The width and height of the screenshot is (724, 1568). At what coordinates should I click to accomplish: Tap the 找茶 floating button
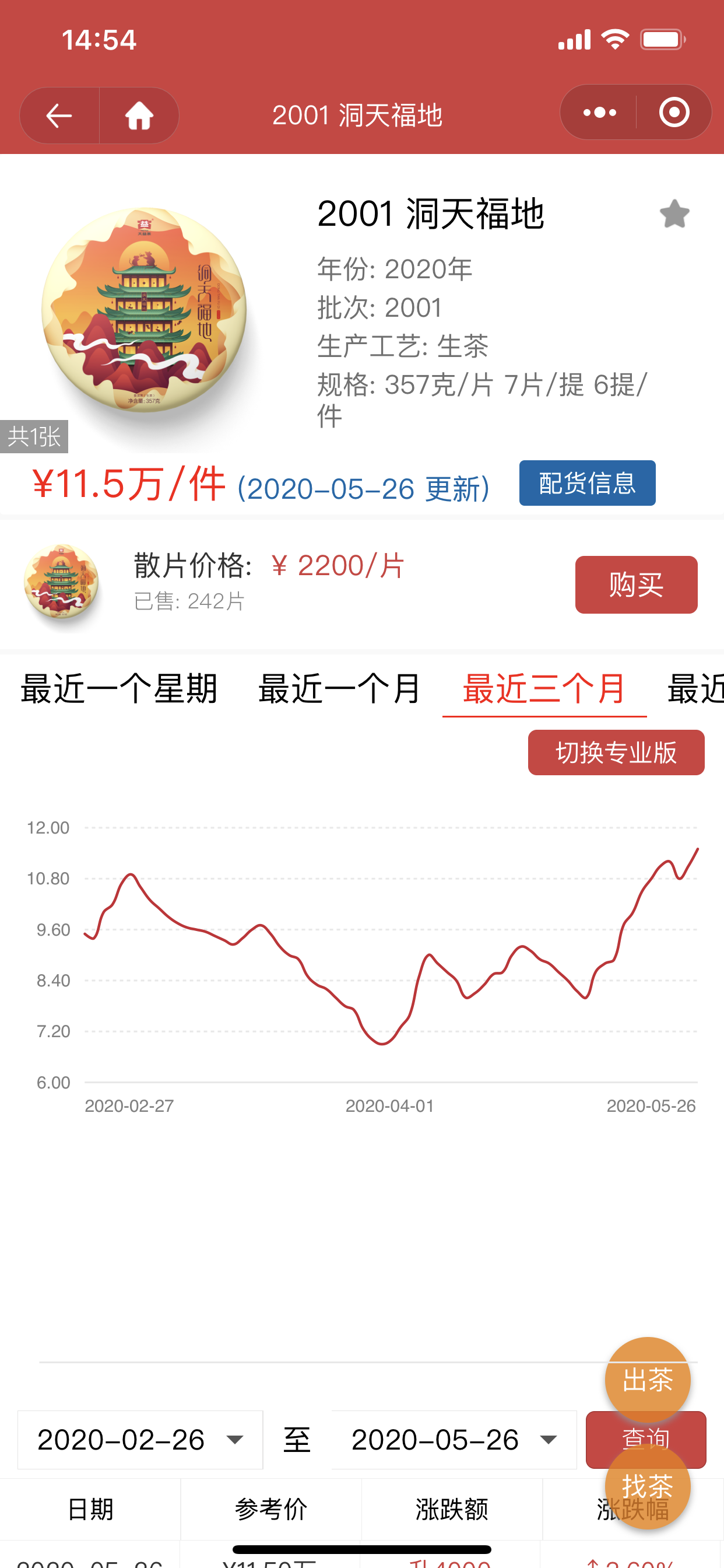click(647, 1487)
